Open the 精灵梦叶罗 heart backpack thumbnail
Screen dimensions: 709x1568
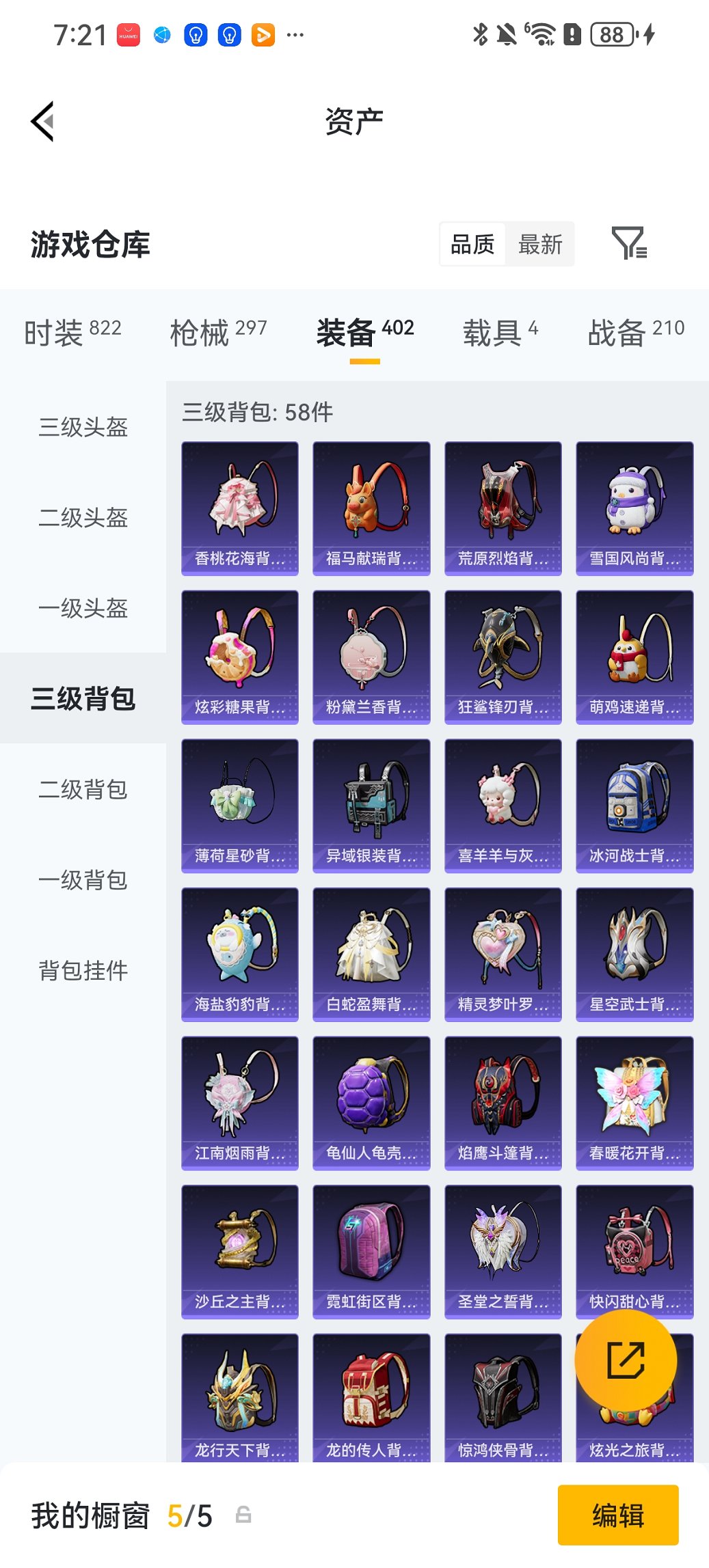[503, 954]
